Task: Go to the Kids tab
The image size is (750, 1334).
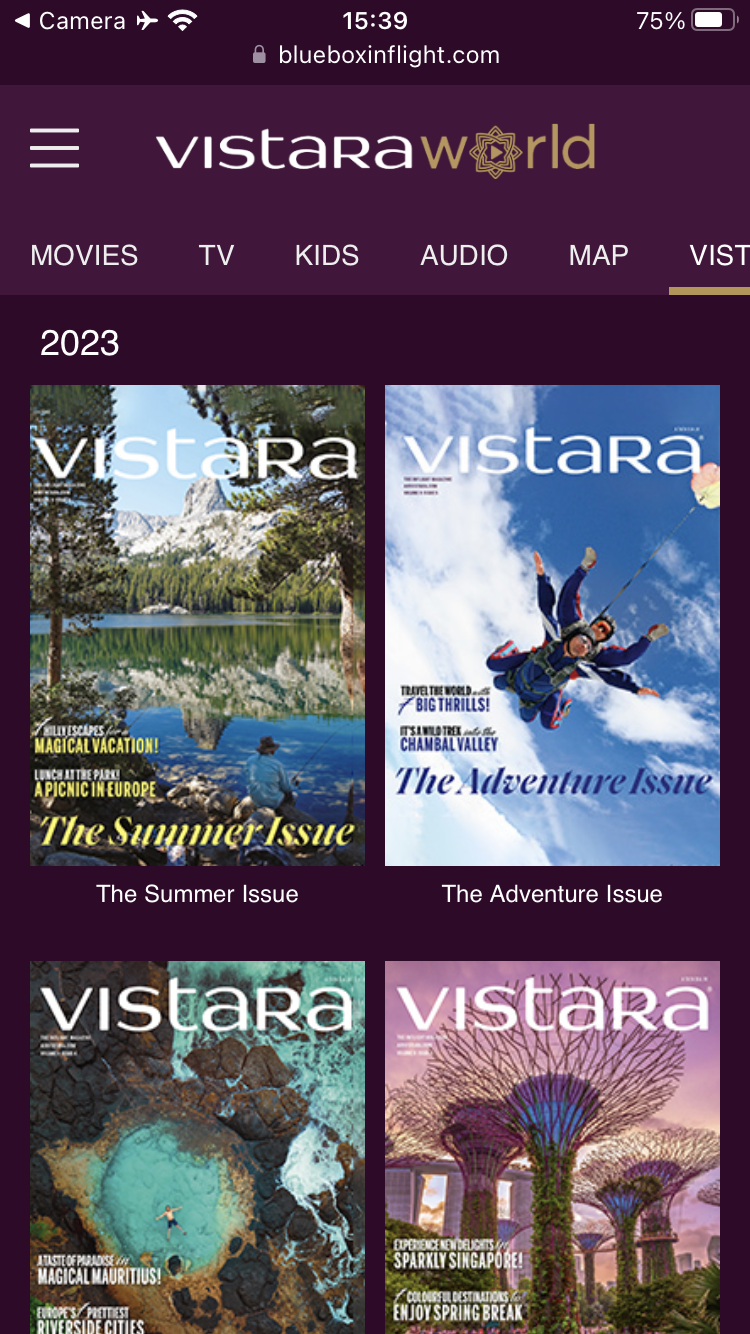Action: point(326,256)
